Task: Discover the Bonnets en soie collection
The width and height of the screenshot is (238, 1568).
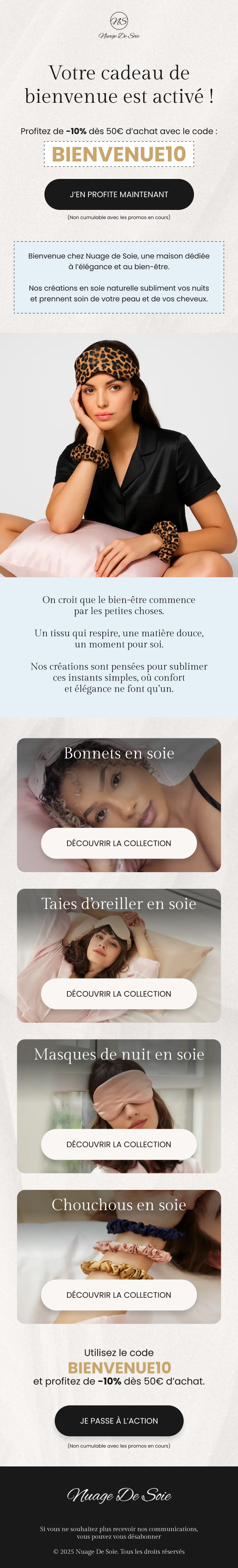Action: point(119,843)
